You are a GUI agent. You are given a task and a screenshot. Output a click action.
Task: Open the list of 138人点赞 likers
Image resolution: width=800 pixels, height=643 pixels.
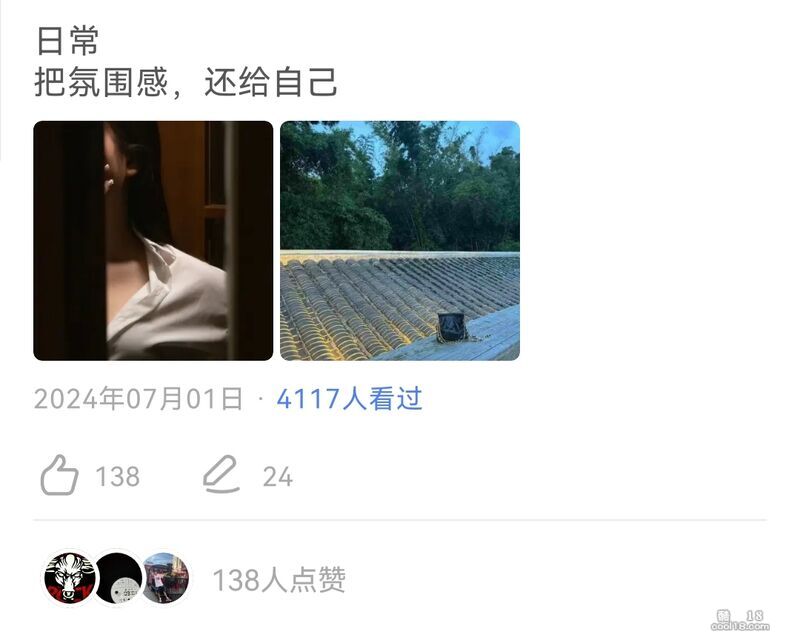coord(278,580)
